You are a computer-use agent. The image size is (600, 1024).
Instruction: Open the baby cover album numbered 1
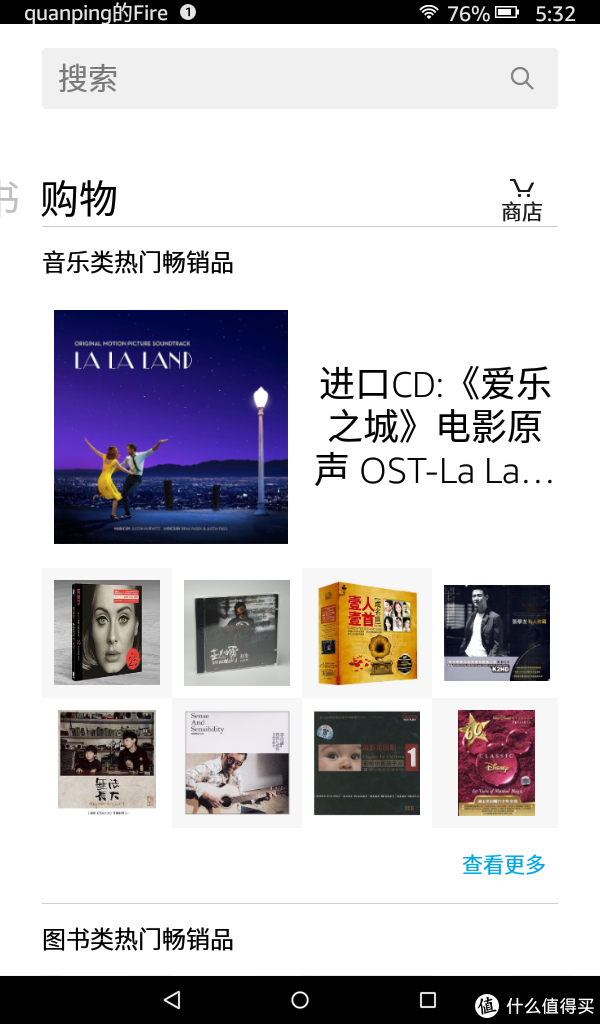(367, 763)
